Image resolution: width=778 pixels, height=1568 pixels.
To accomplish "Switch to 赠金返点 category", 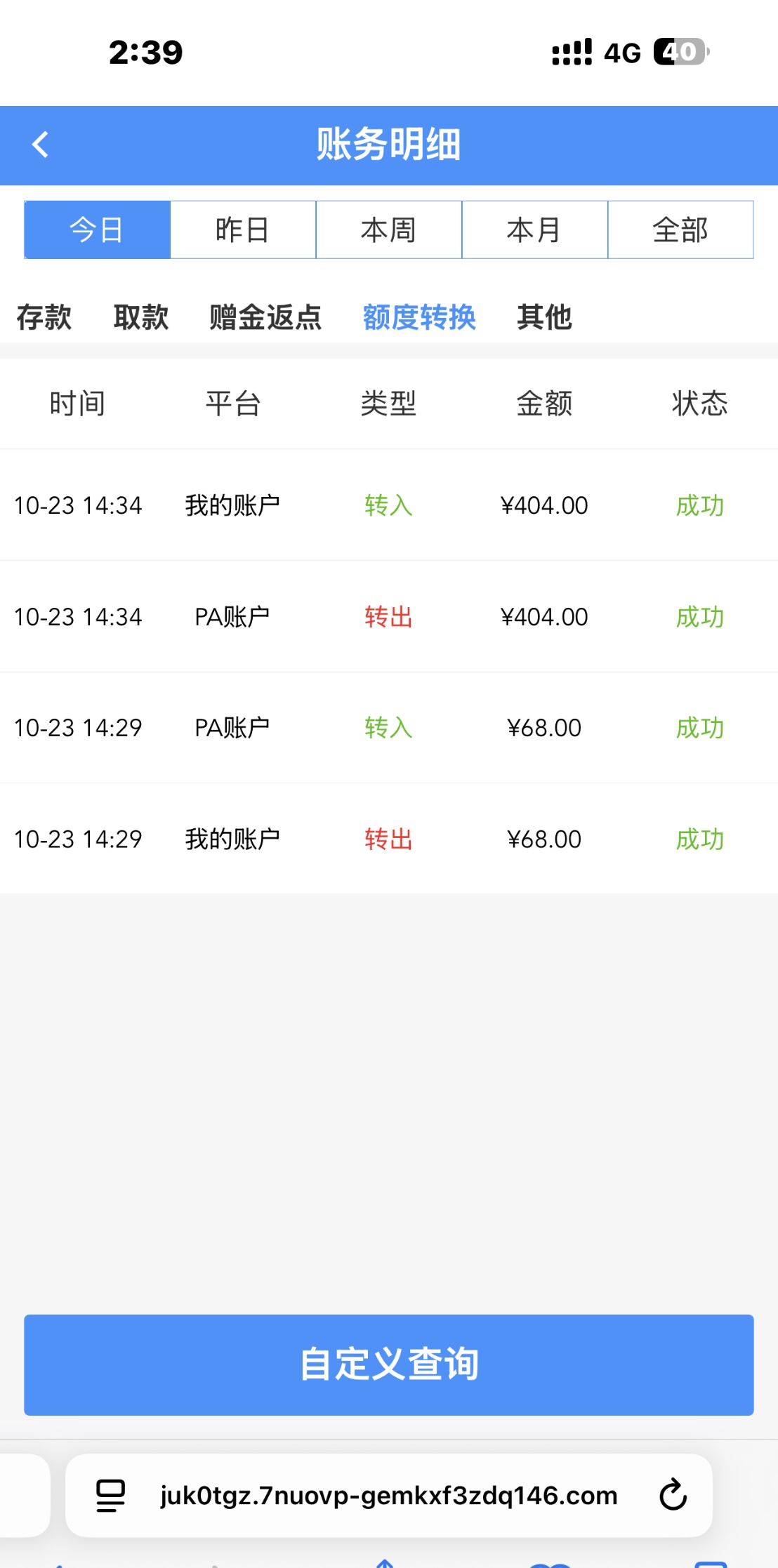I will coord(265,317).
